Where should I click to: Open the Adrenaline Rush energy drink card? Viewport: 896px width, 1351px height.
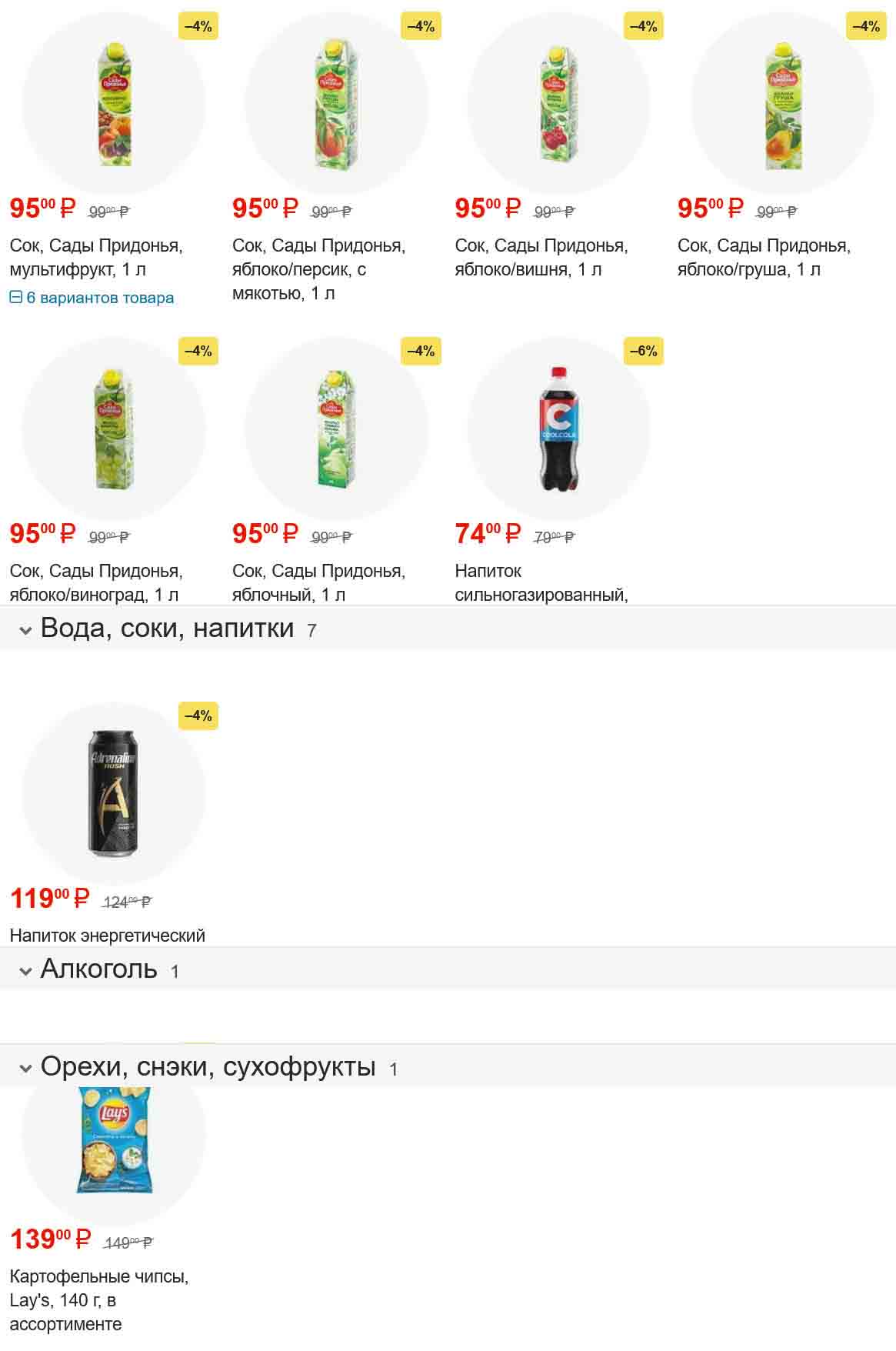click(114, 794)
